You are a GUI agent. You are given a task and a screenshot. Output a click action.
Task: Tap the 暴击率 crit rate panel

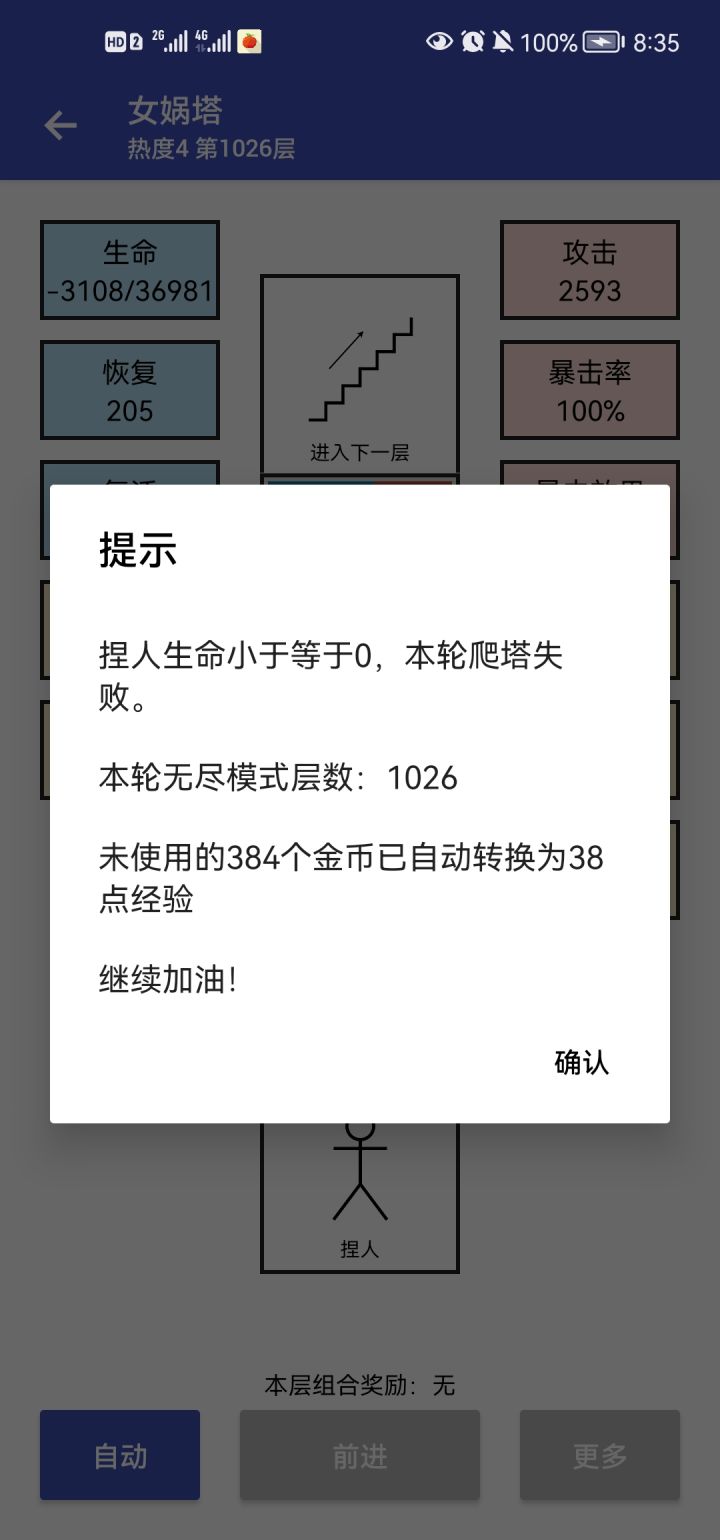pos(589,390)
